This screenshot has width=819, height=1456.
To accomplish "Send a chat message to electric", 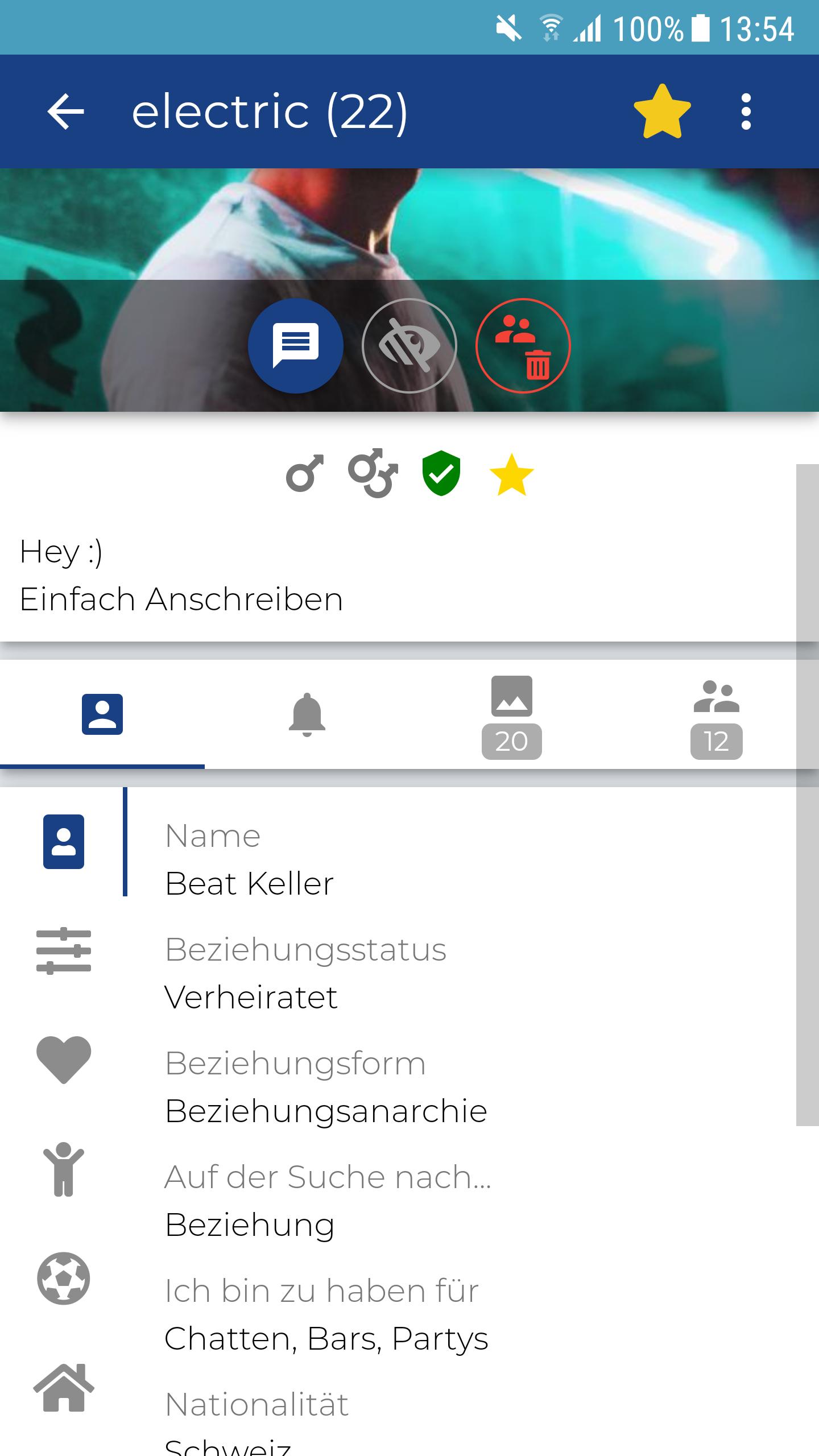I will coord(296,346).
